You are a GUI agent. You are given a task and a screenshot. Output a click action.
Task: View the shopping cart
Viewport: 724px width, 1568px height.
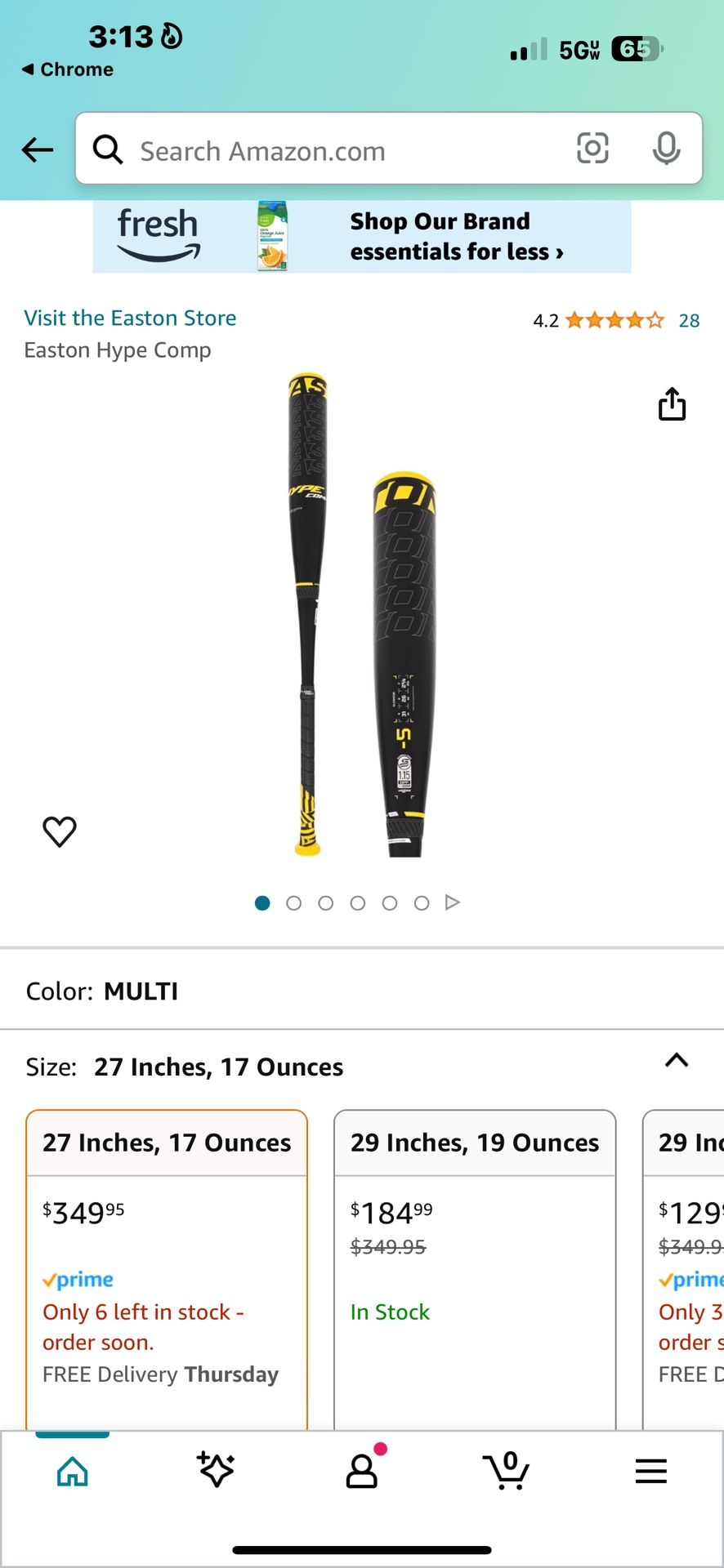(507, 1471)
